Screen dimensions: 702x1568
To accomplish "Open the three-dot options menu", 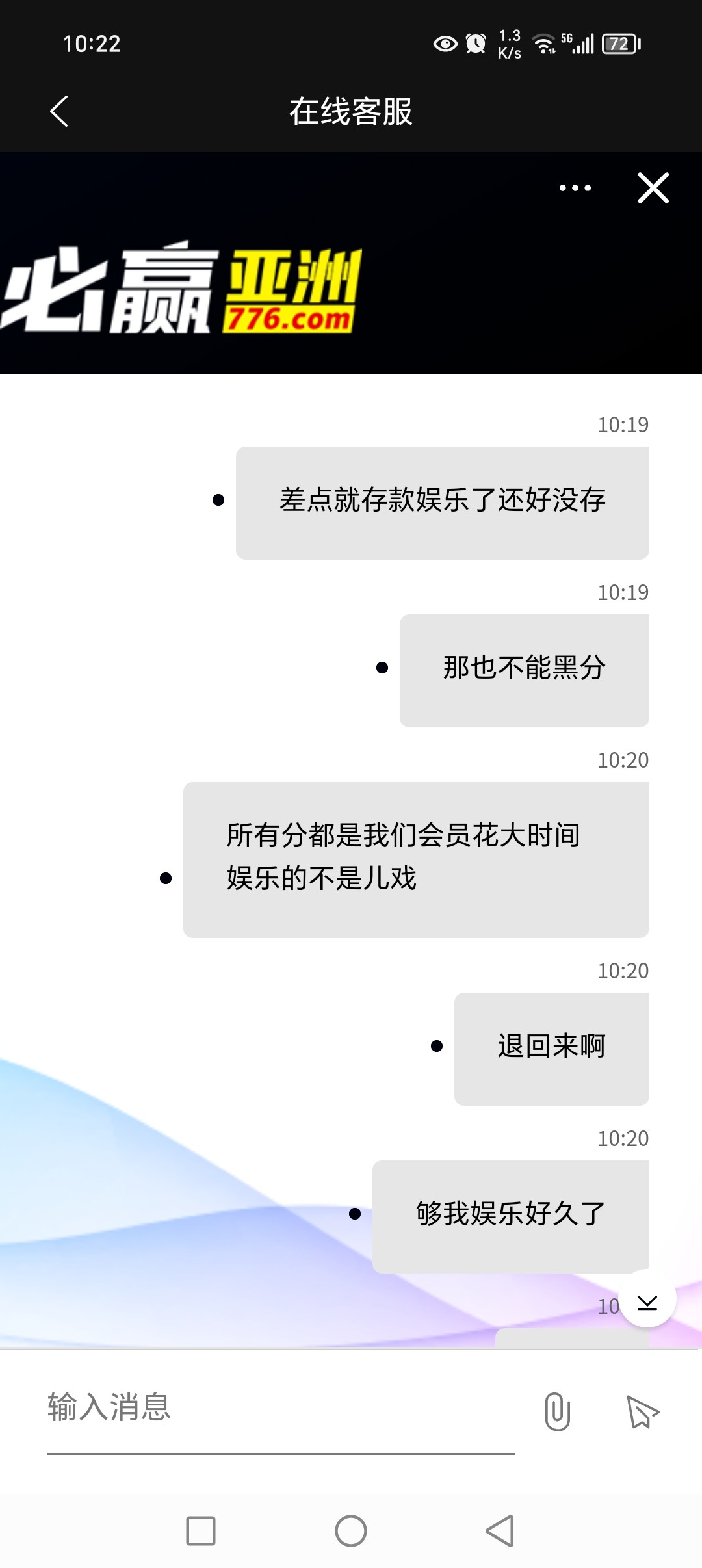I will [575, 188].
